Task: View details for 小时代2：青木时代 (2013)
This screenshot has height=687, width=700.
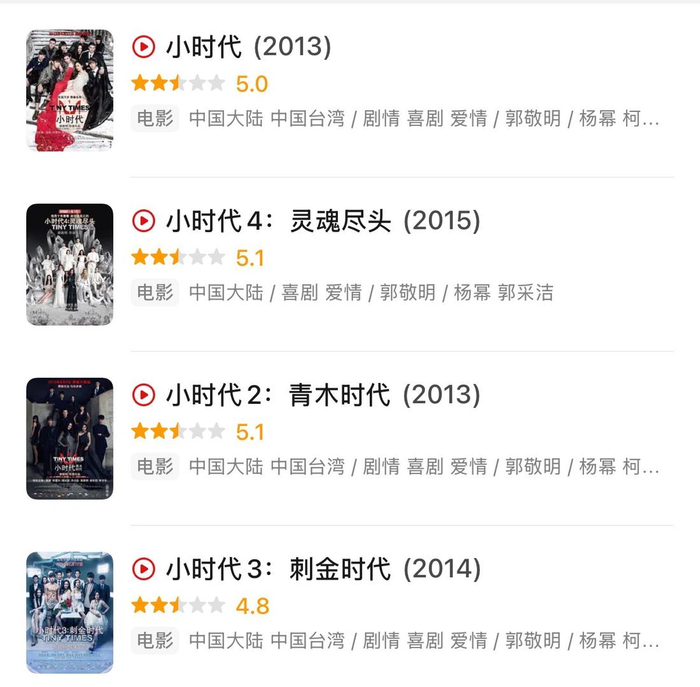Action: (322, 394)
